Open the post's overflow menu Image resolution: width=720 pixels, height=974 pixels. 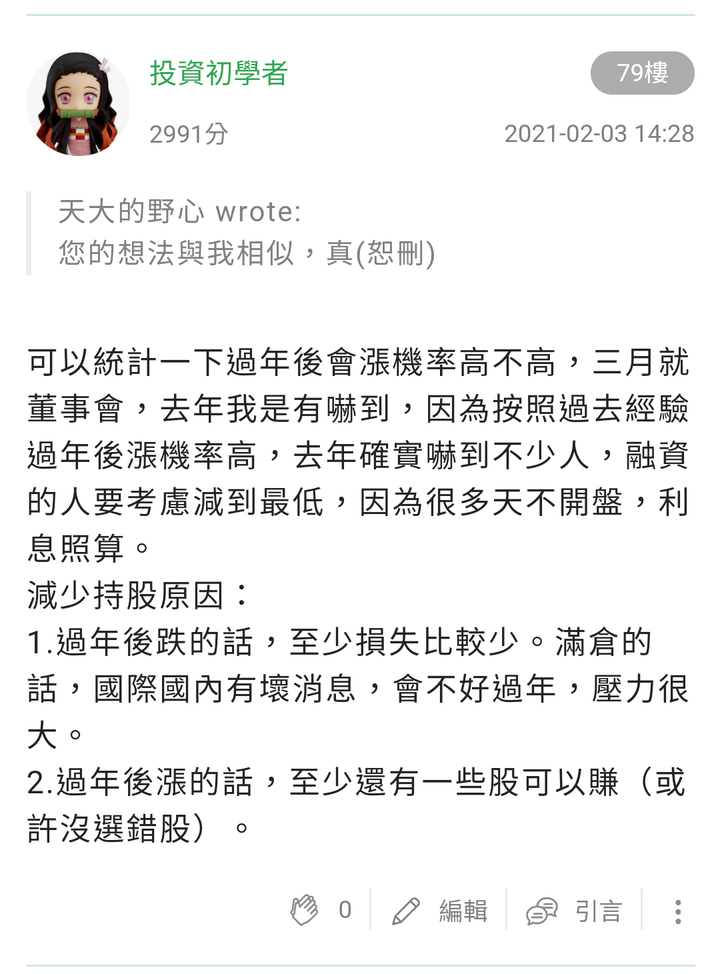678,911
